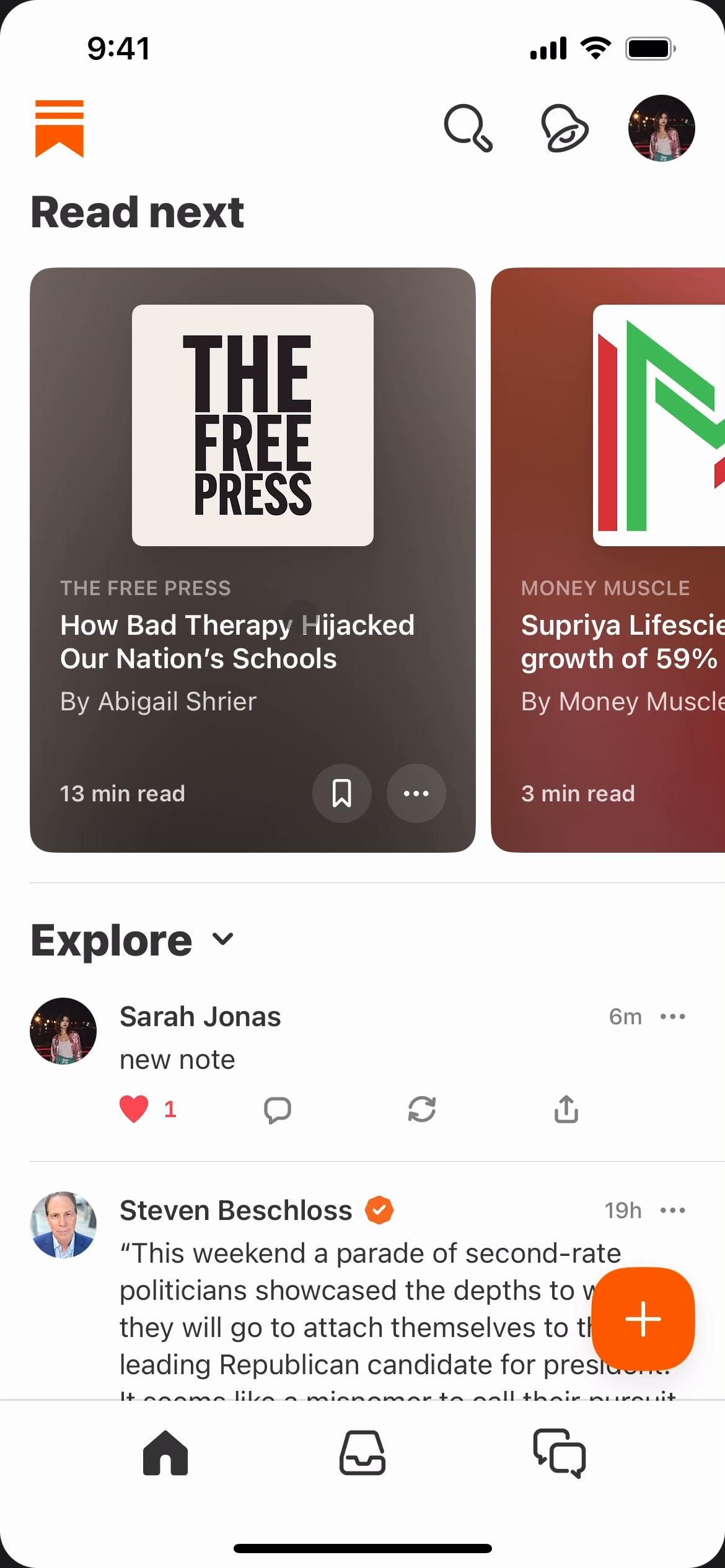
Task: Open the search icon
Action: coord(468,128)
